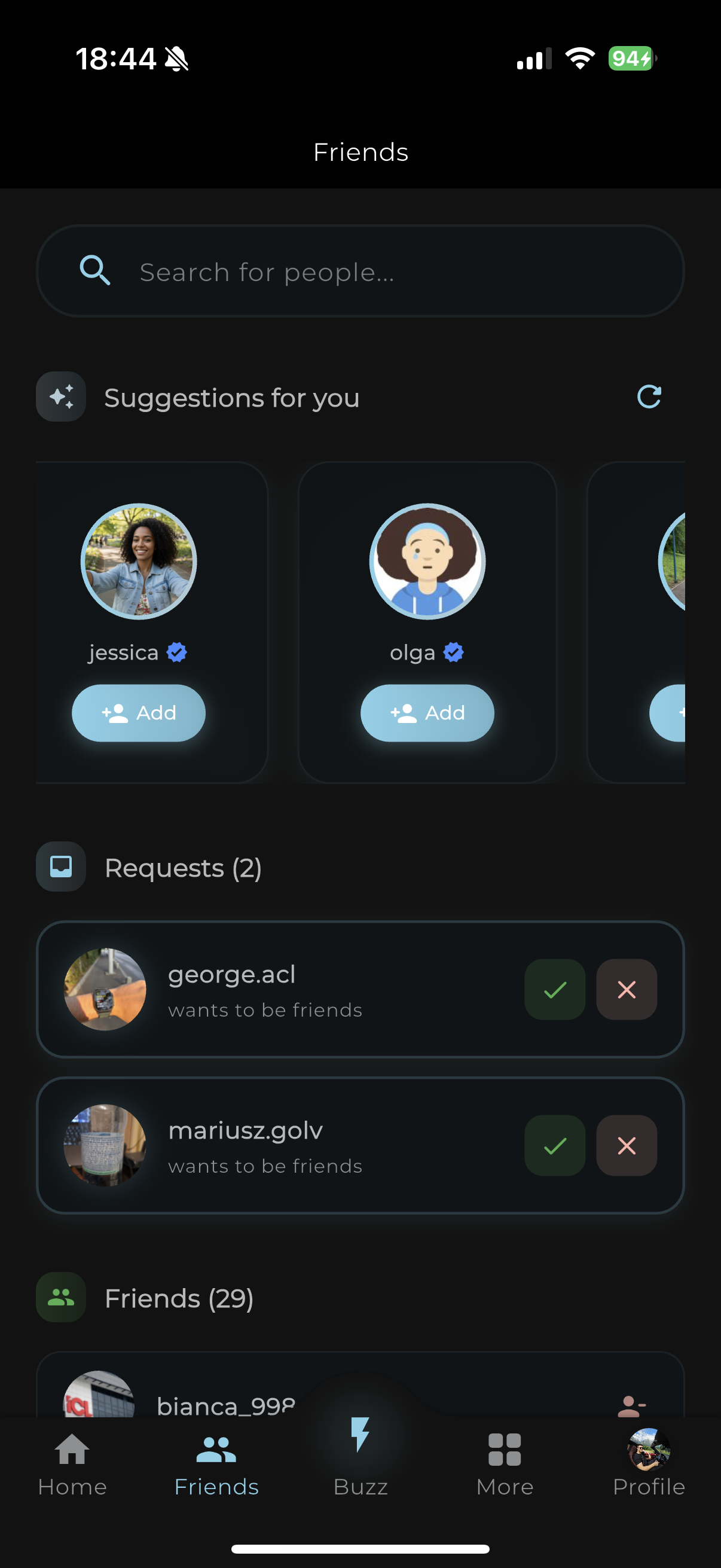The width and height of the screenshot is (721, 1568).
Task: Accept mariusz.golv's friend request
Action: pos(554,1145)
